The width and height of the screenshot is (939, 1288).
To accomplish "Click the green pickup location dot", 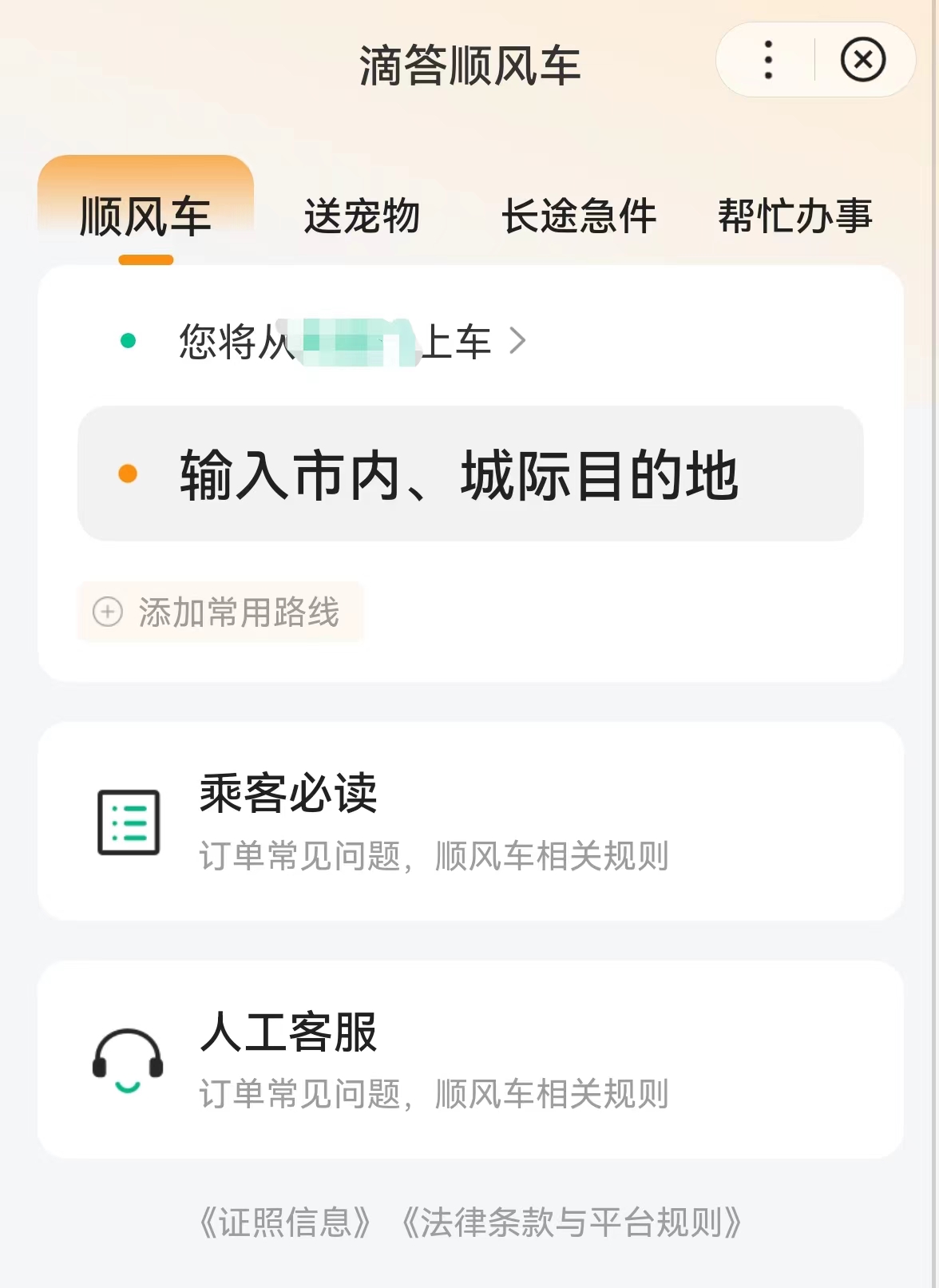I will click(x=126, y=341).
